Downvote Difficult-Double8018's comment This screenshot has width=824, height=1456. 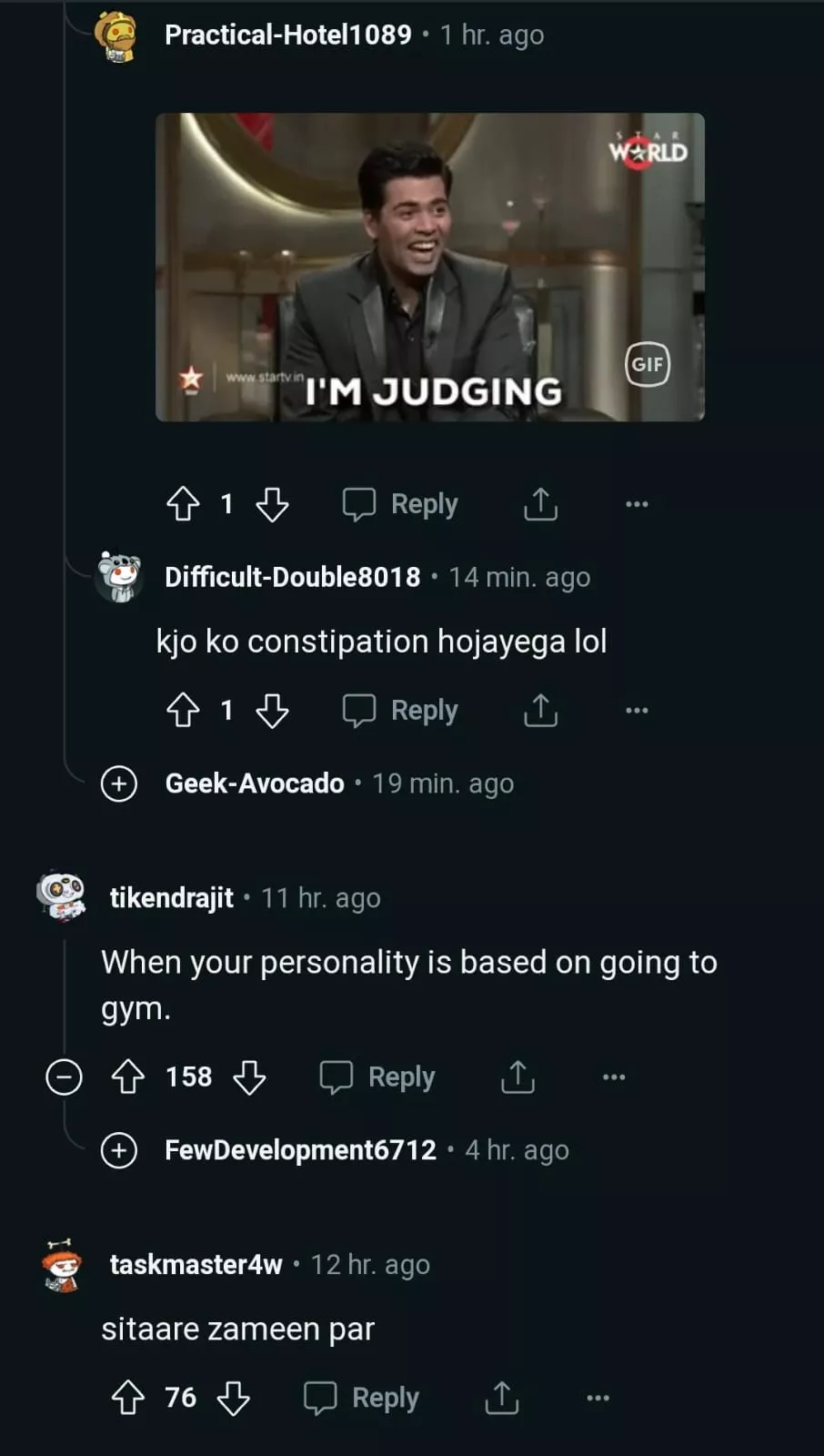[272, 711]
